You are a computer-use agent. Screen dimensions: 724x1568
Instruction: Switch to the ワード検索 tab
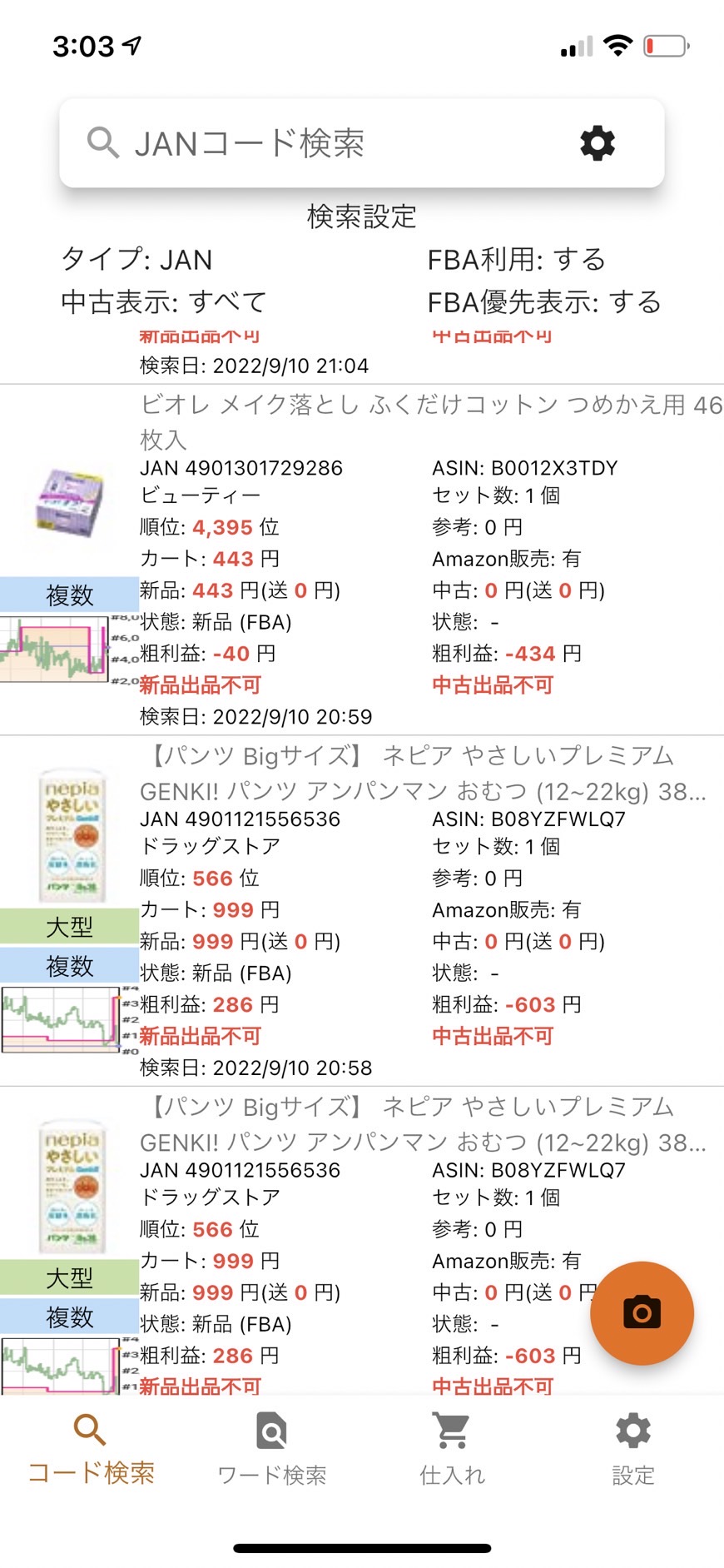pyautogui.click(x=271, y=1449)
